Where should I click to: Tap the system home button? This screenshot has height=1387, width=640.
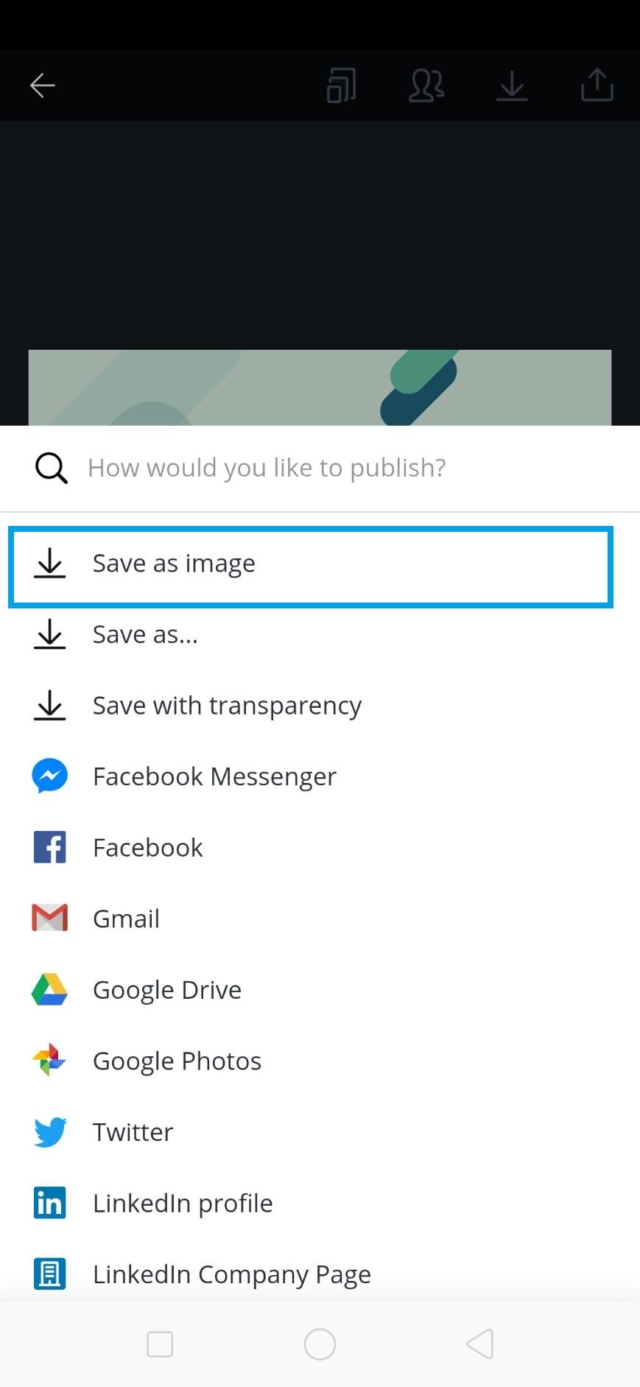[320, 1344]
